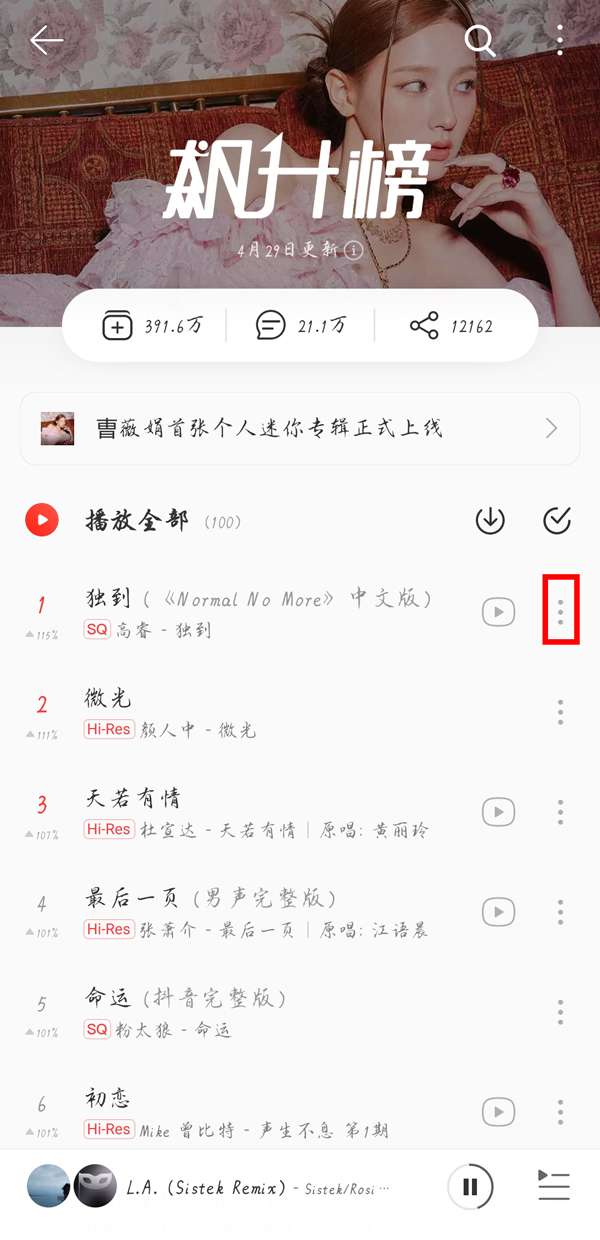
Task: Open the comments (21.1万)
Action: 299,326
